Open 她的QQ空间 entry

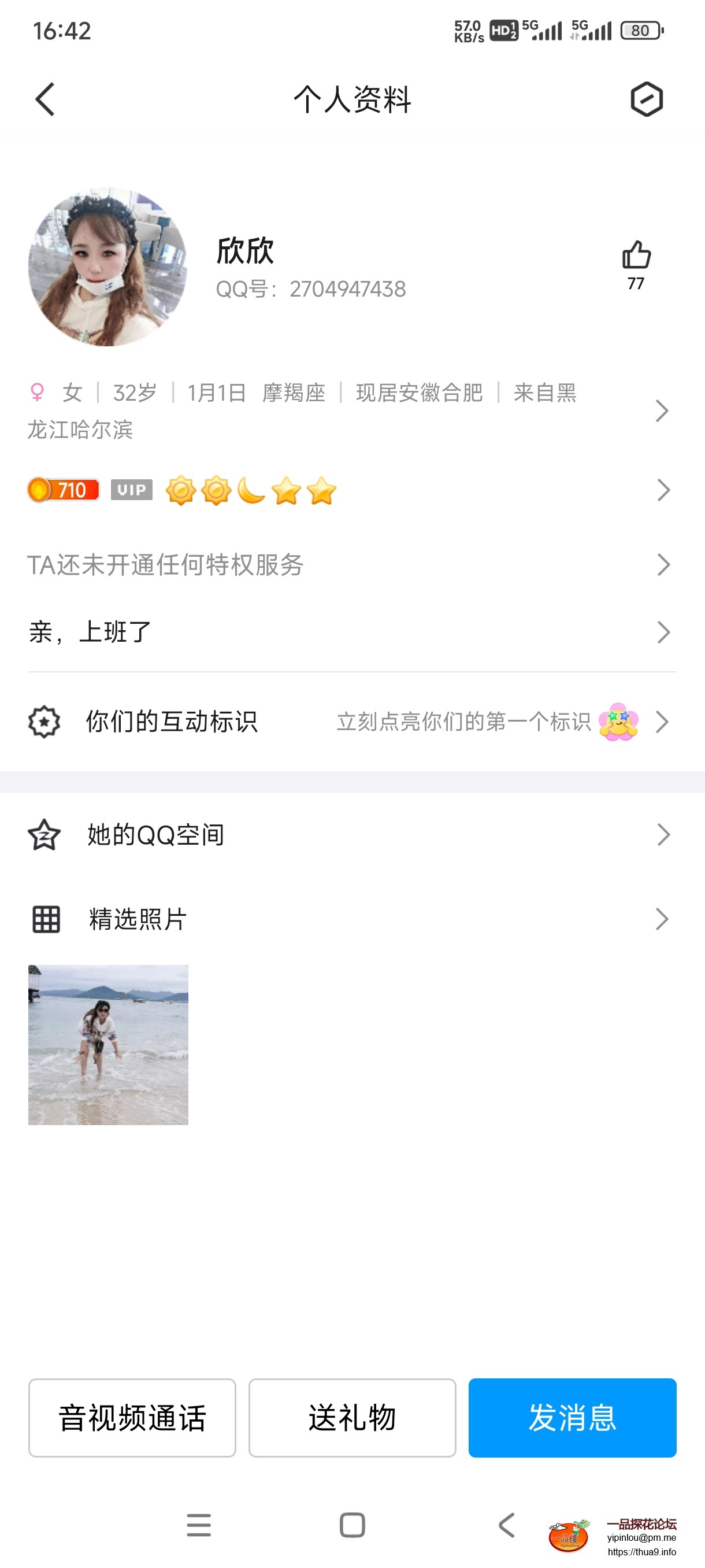pos(155,835)
